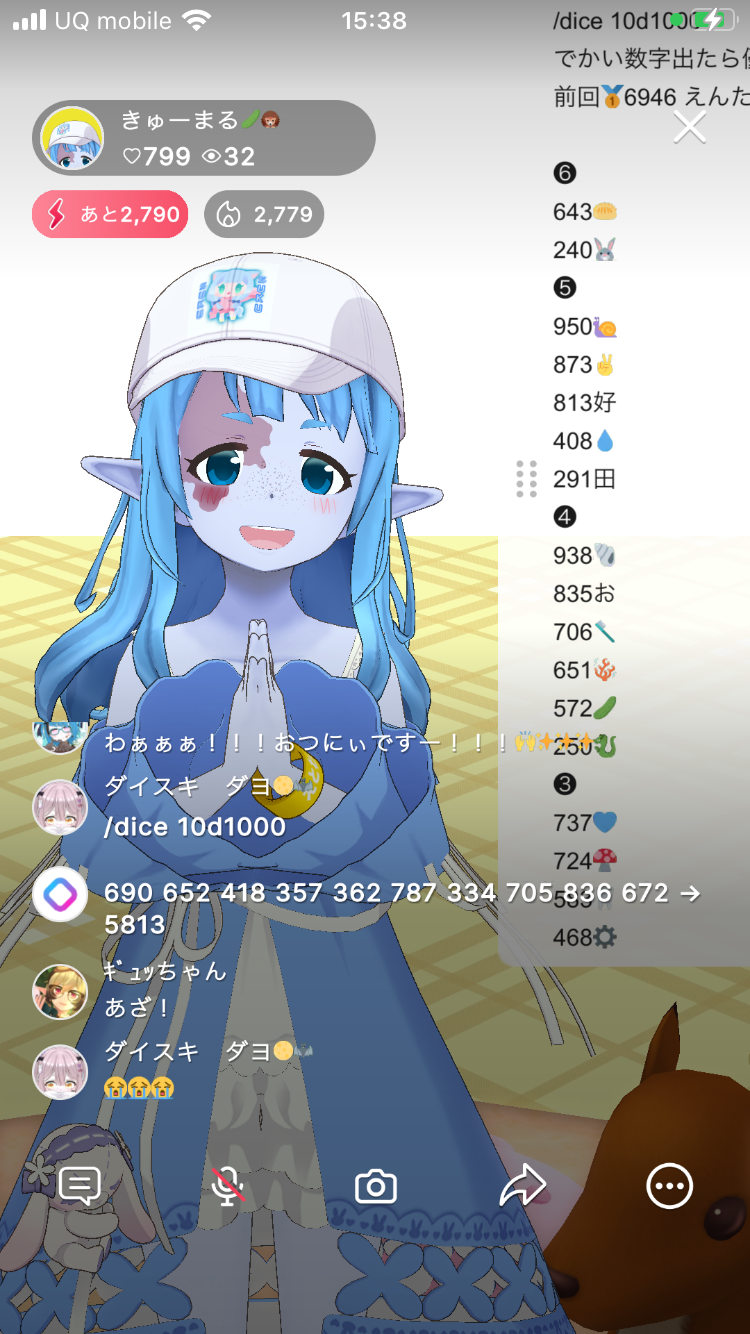Close the live stream with the X
Viewport: 750px width, 1334px height.
point(689,127)
